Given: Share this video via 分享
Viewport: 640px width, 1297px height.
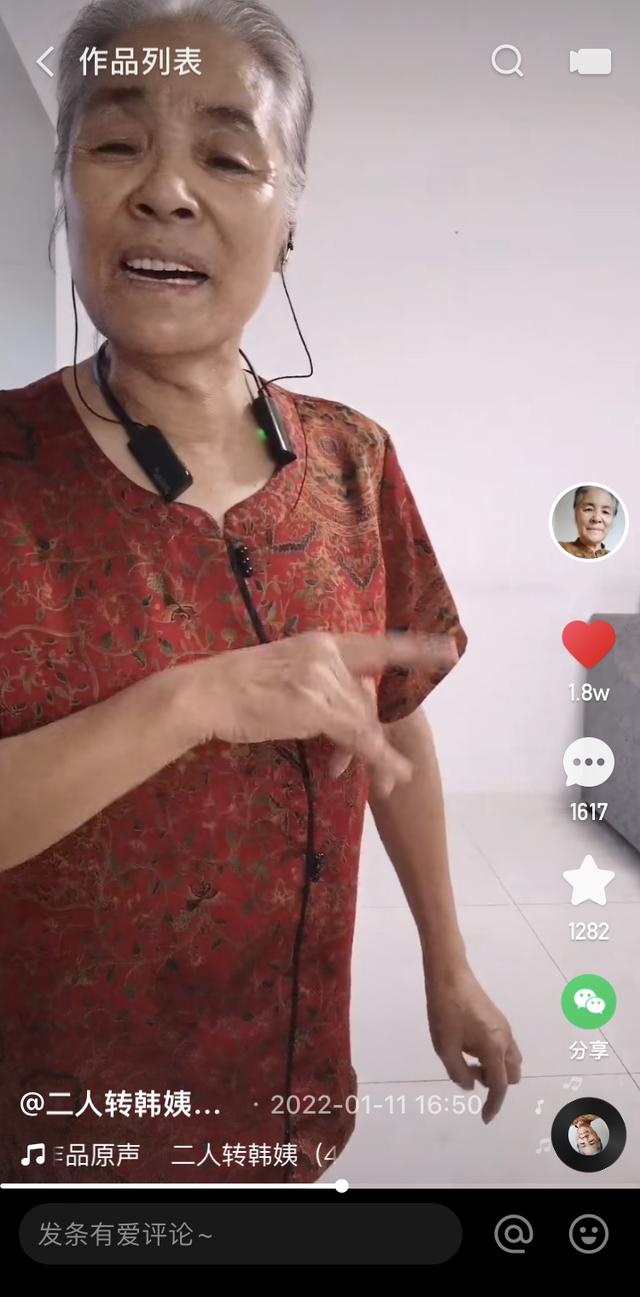Looking at the screenshot, I should 589,1003.
